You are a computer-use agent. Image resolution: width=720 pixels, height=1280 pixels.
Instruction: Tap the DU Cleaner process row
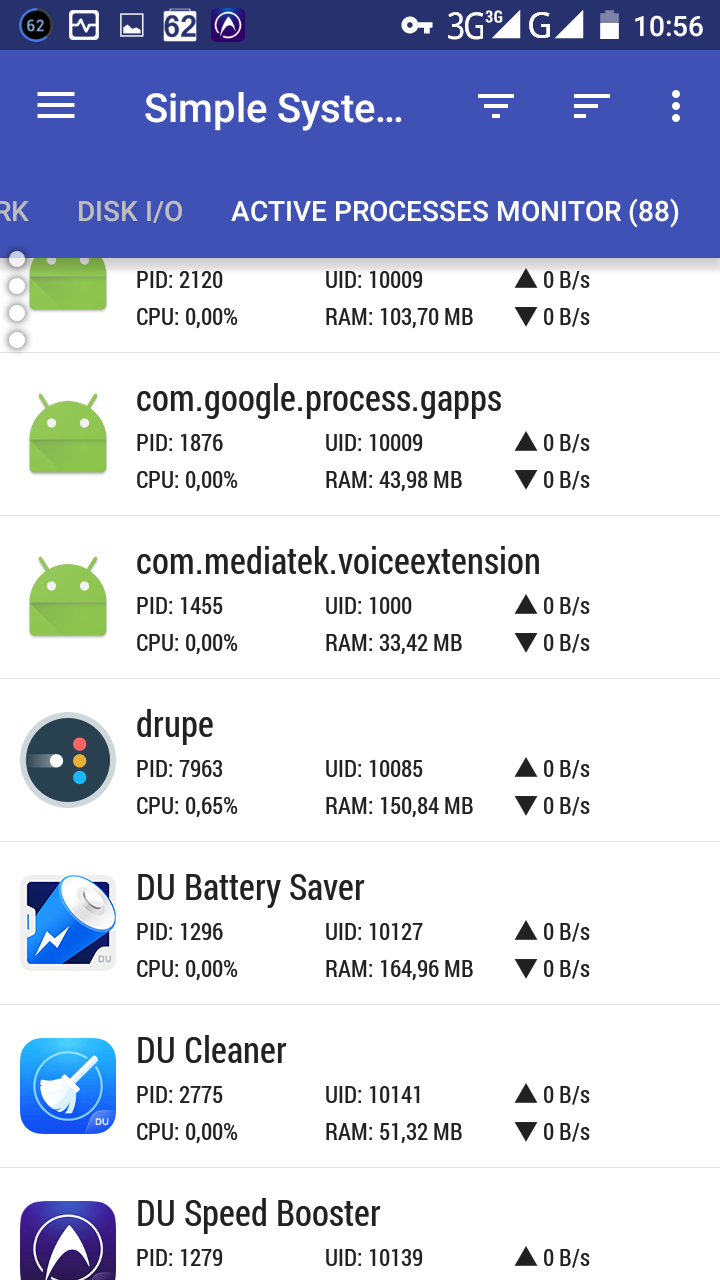pyautogui.click(x=360, y=1087)
